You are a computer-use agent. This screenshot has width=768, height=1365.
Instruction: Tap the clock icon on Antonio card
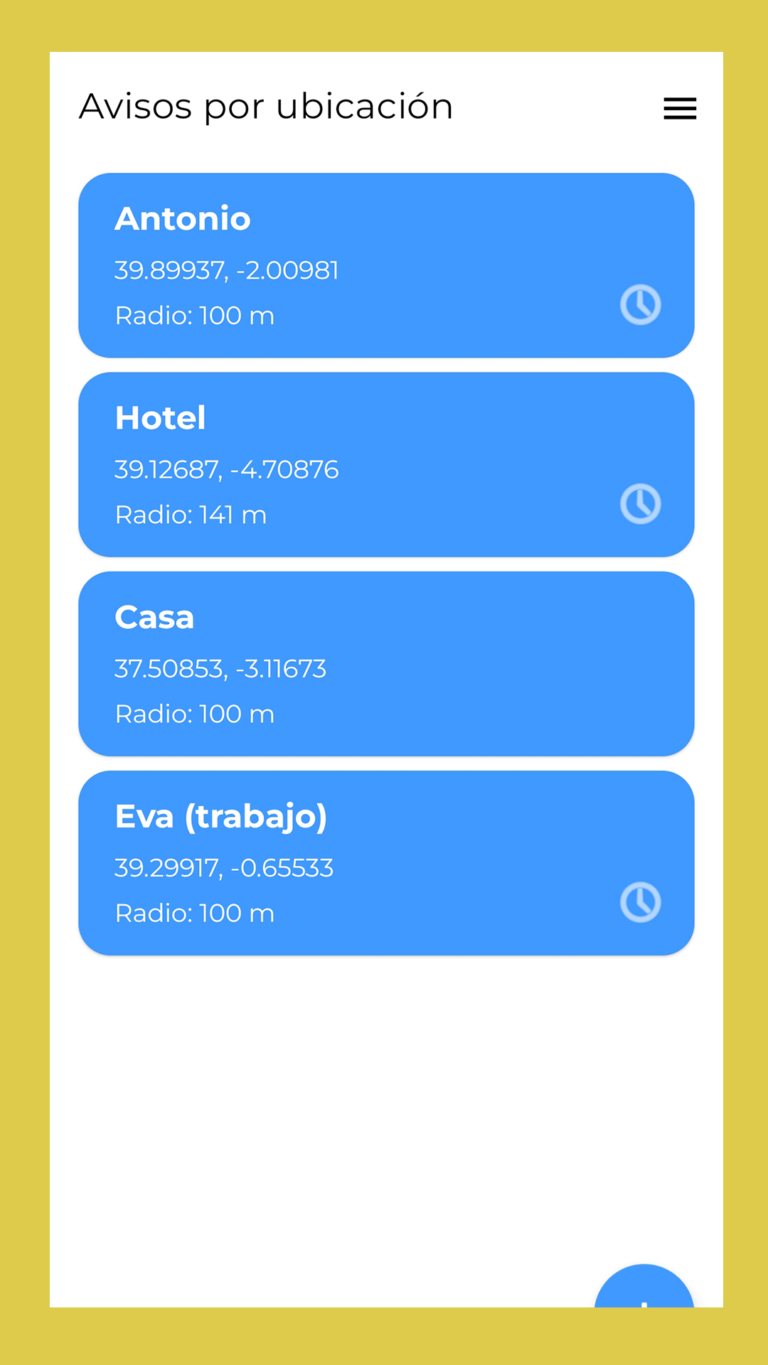point(640,305)
